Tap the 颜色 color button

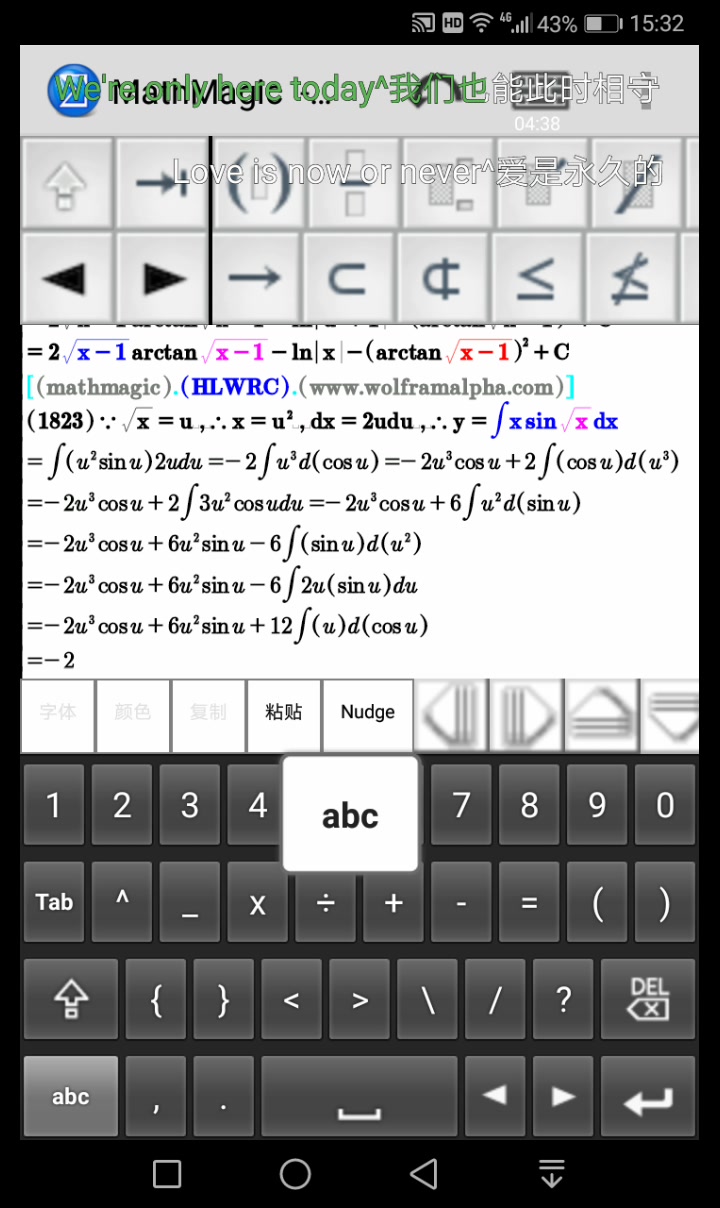(x=133, y=713)
